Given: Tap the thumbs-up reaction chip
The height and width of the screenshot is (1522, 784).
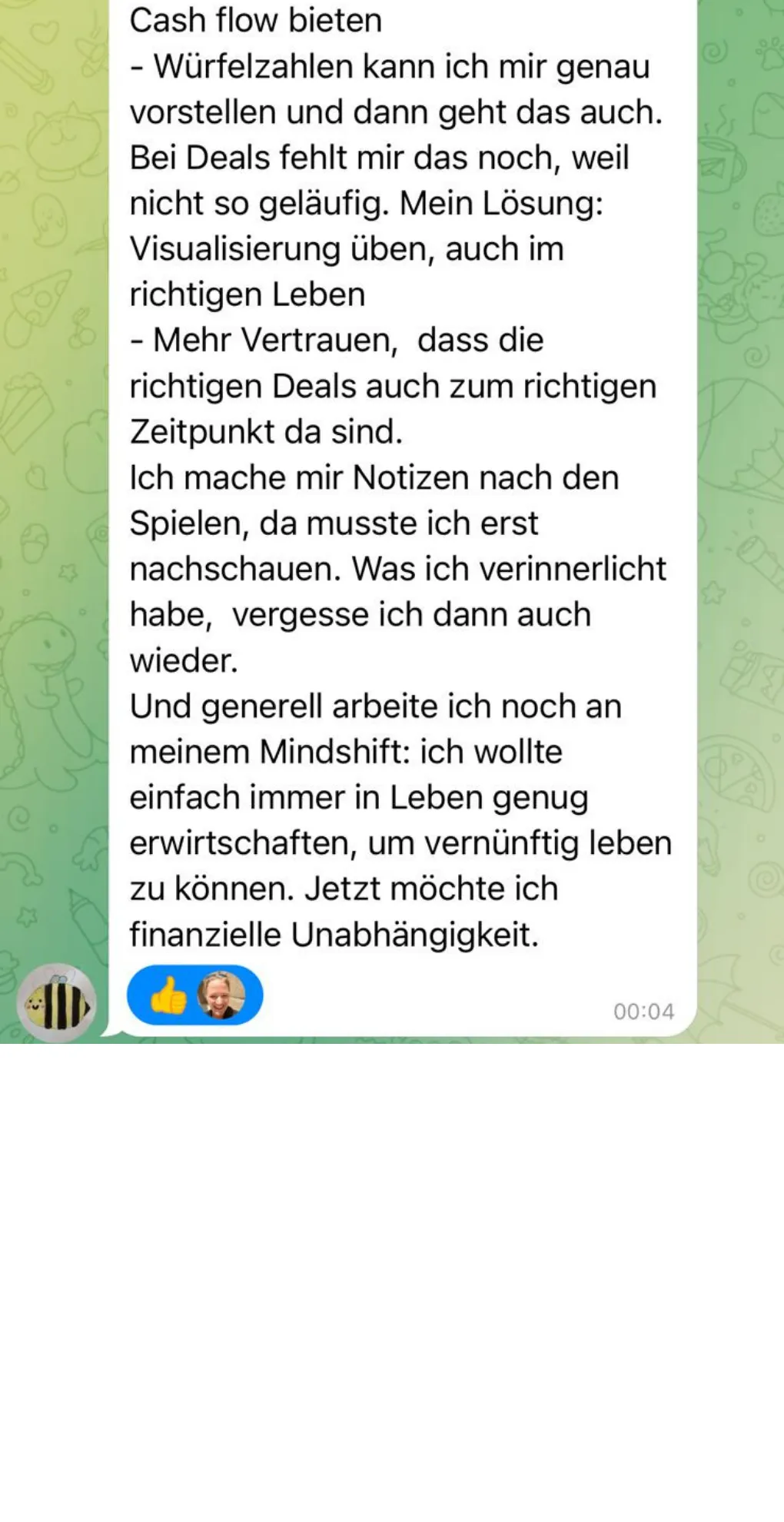Looking at the screenshot, I should (x=194, y=995).
